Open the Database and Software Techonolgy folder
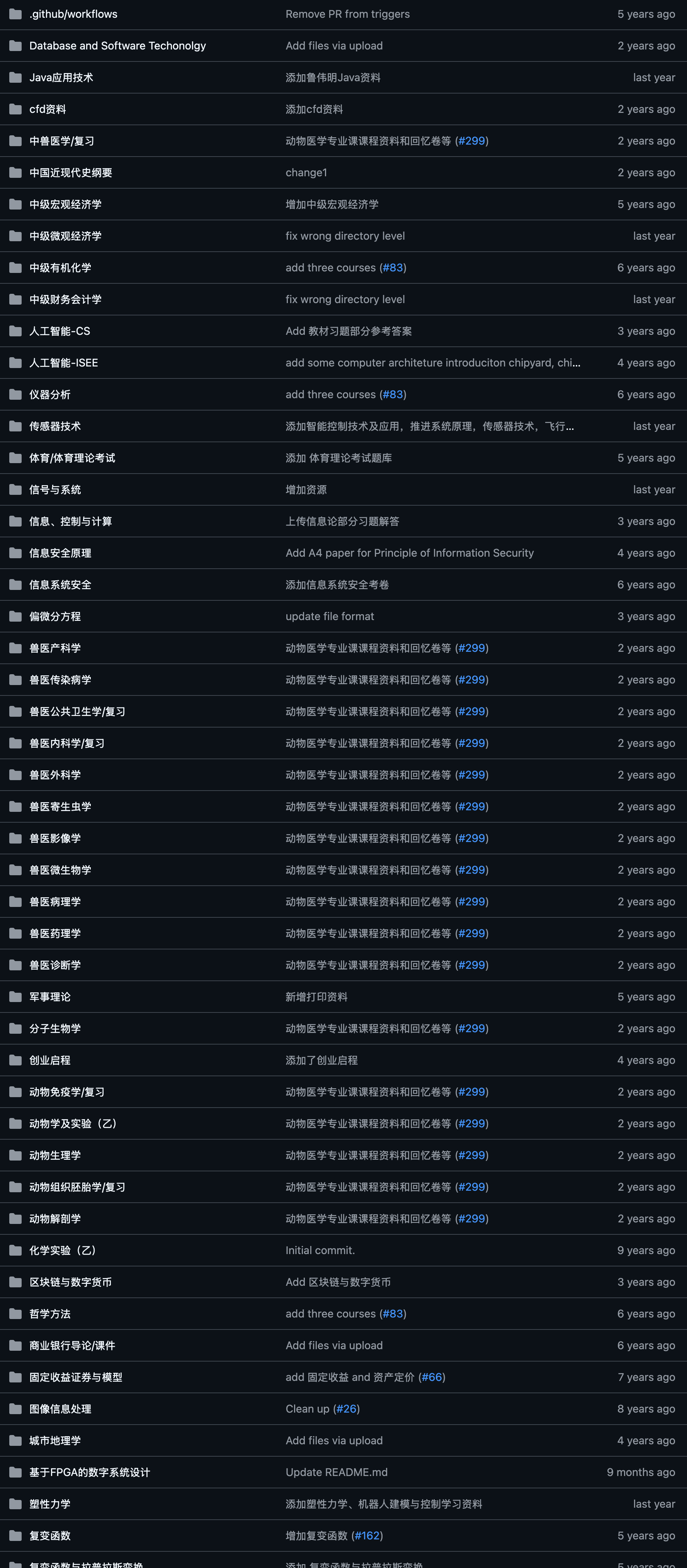Screen dimensions: 687x1568 point(117,46)
